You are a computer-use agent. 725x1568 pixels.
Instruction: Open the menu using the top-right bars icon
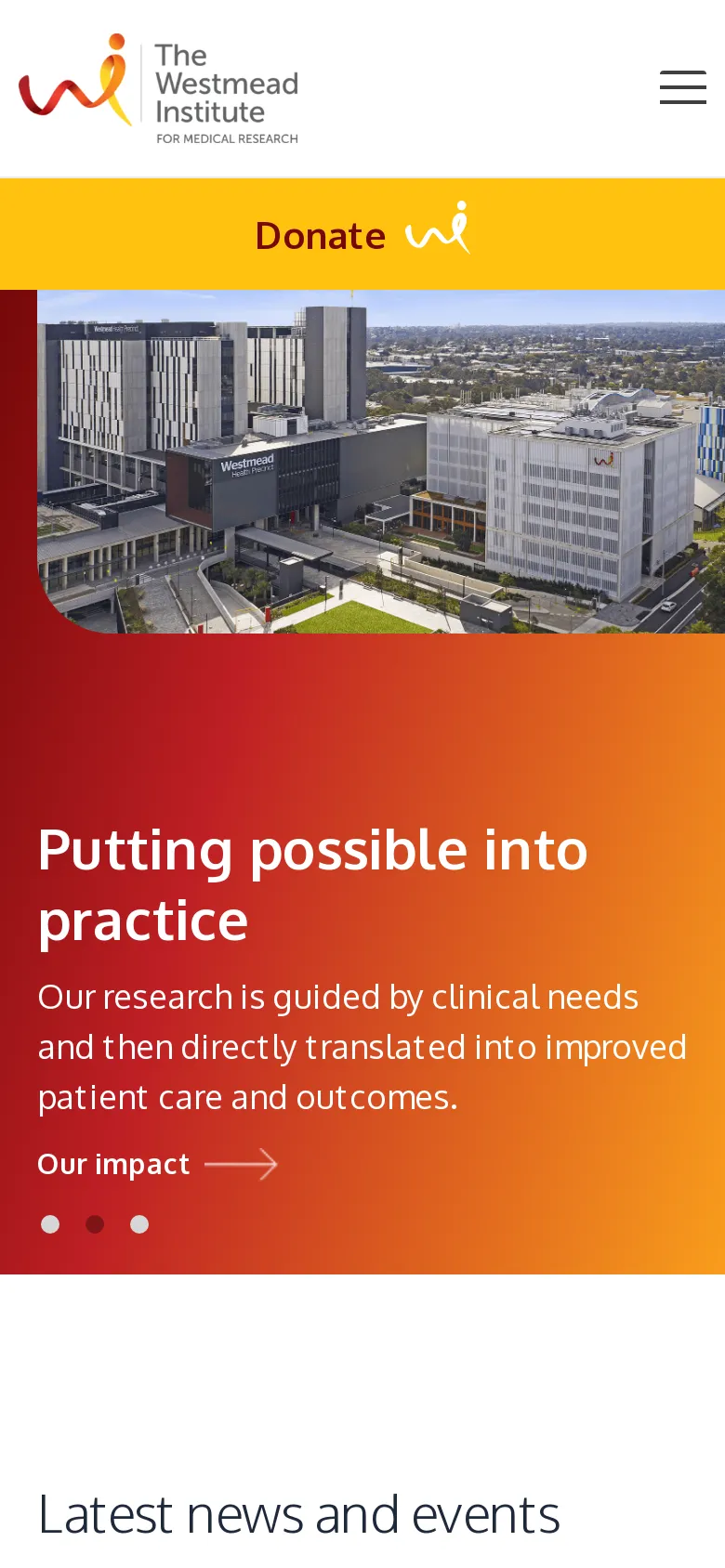point(683,87)
